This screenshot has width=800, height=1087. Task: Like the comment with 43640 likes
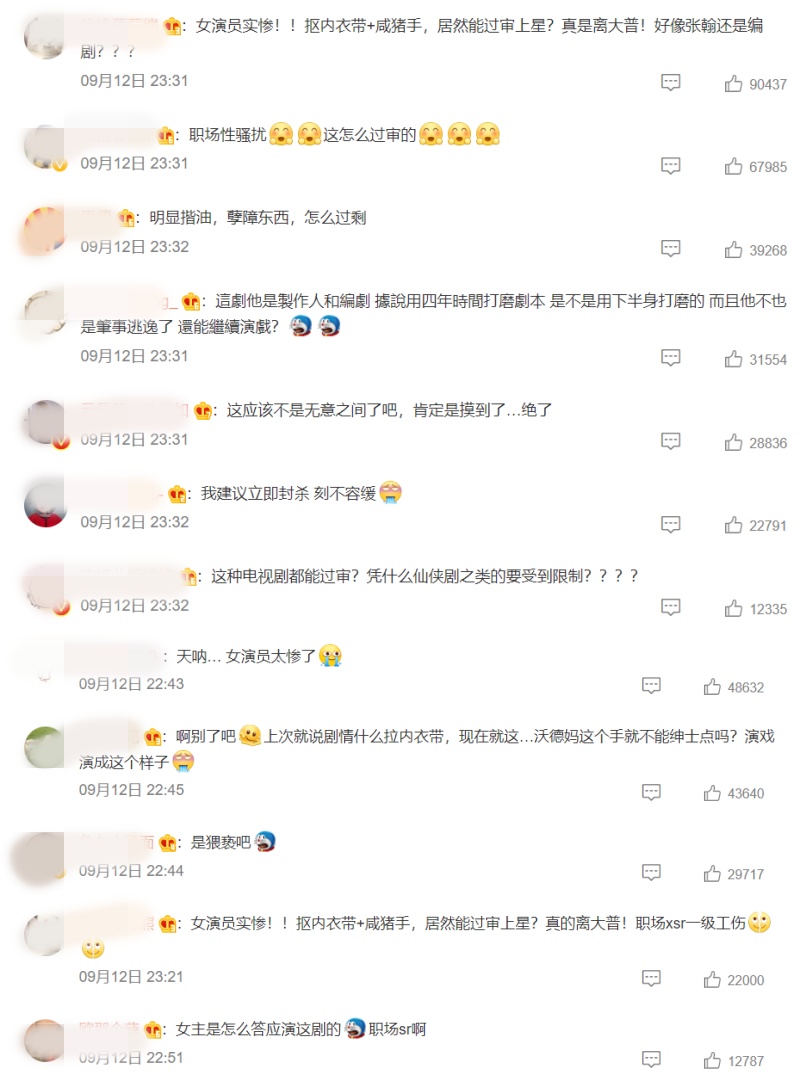point(712,793)
